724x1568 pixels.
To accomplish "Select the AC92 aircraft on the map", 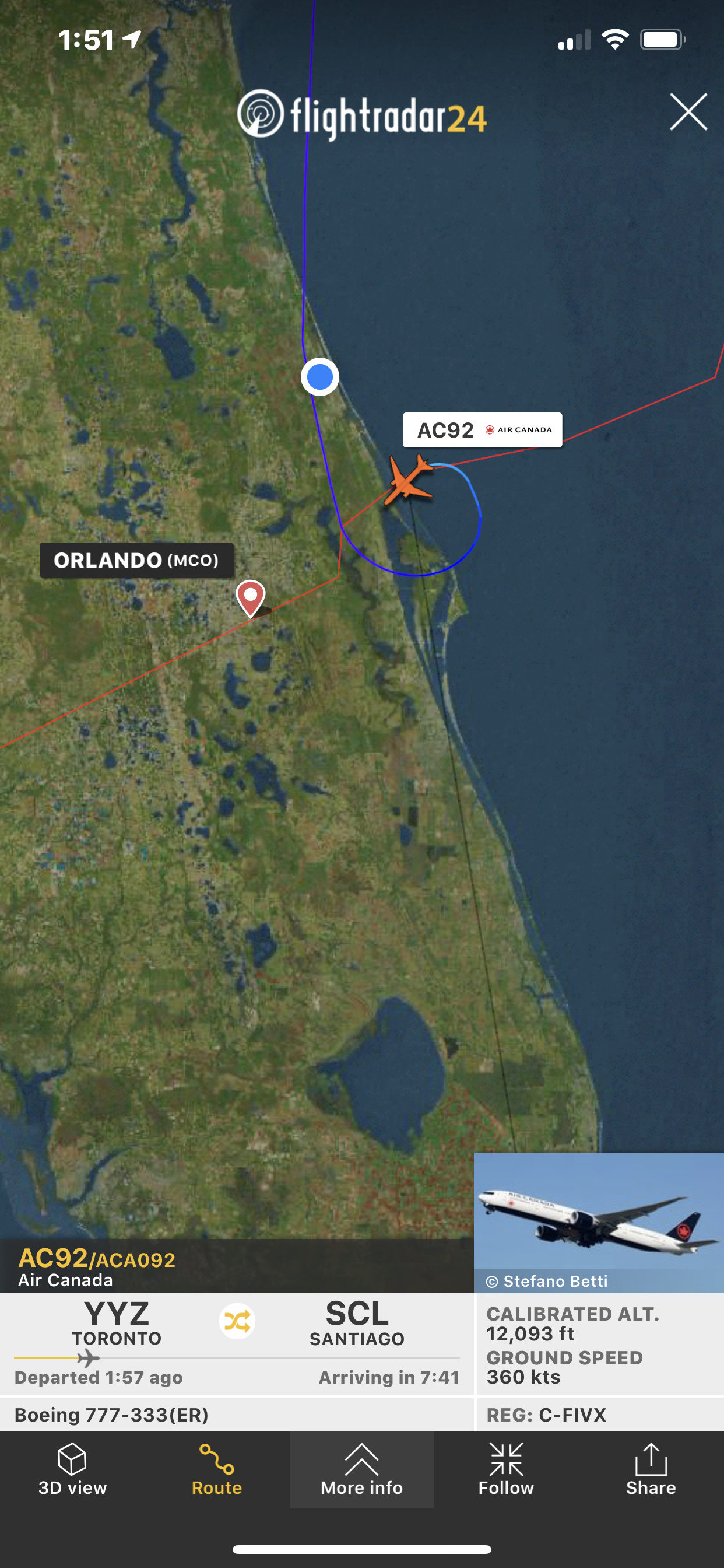I will tap(409, 478).
